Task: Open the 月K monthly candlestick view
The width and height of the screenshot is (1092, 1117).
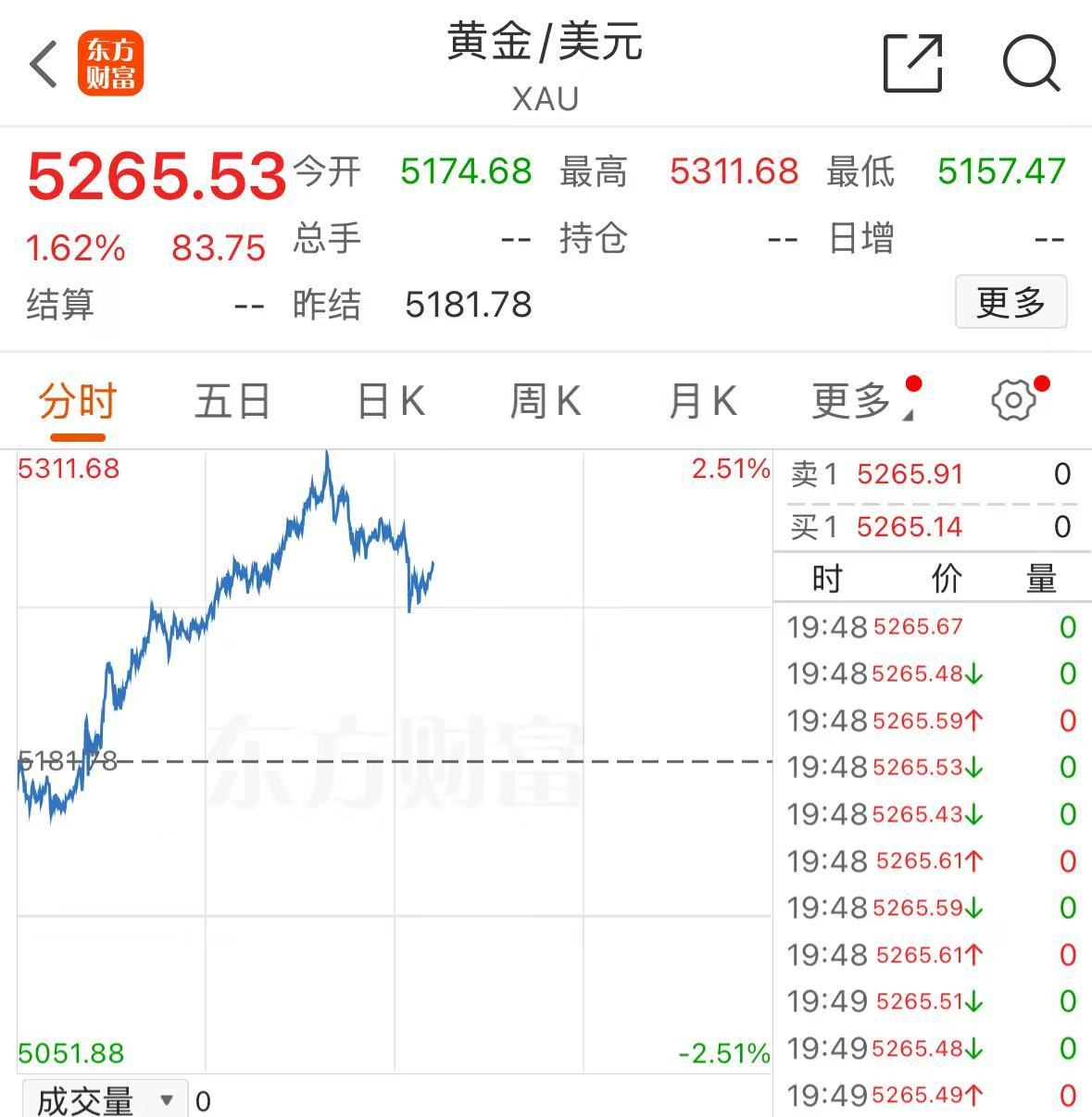Action: coord(701,400)
